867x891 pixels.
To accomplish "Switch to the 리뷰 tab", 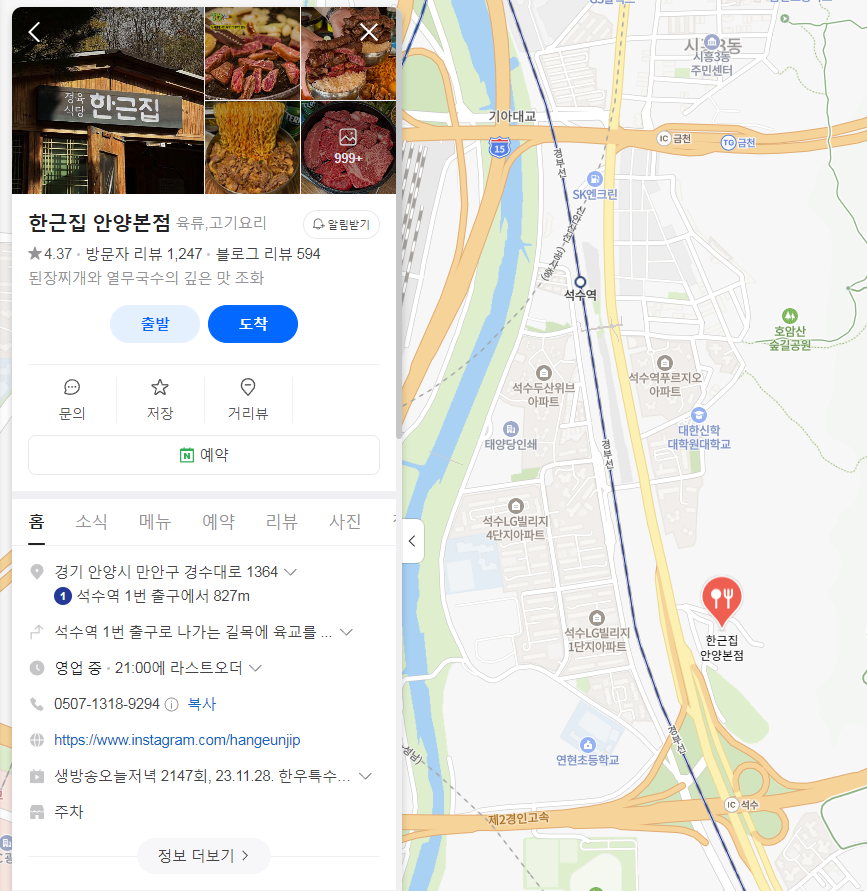I will coord(282,521).
